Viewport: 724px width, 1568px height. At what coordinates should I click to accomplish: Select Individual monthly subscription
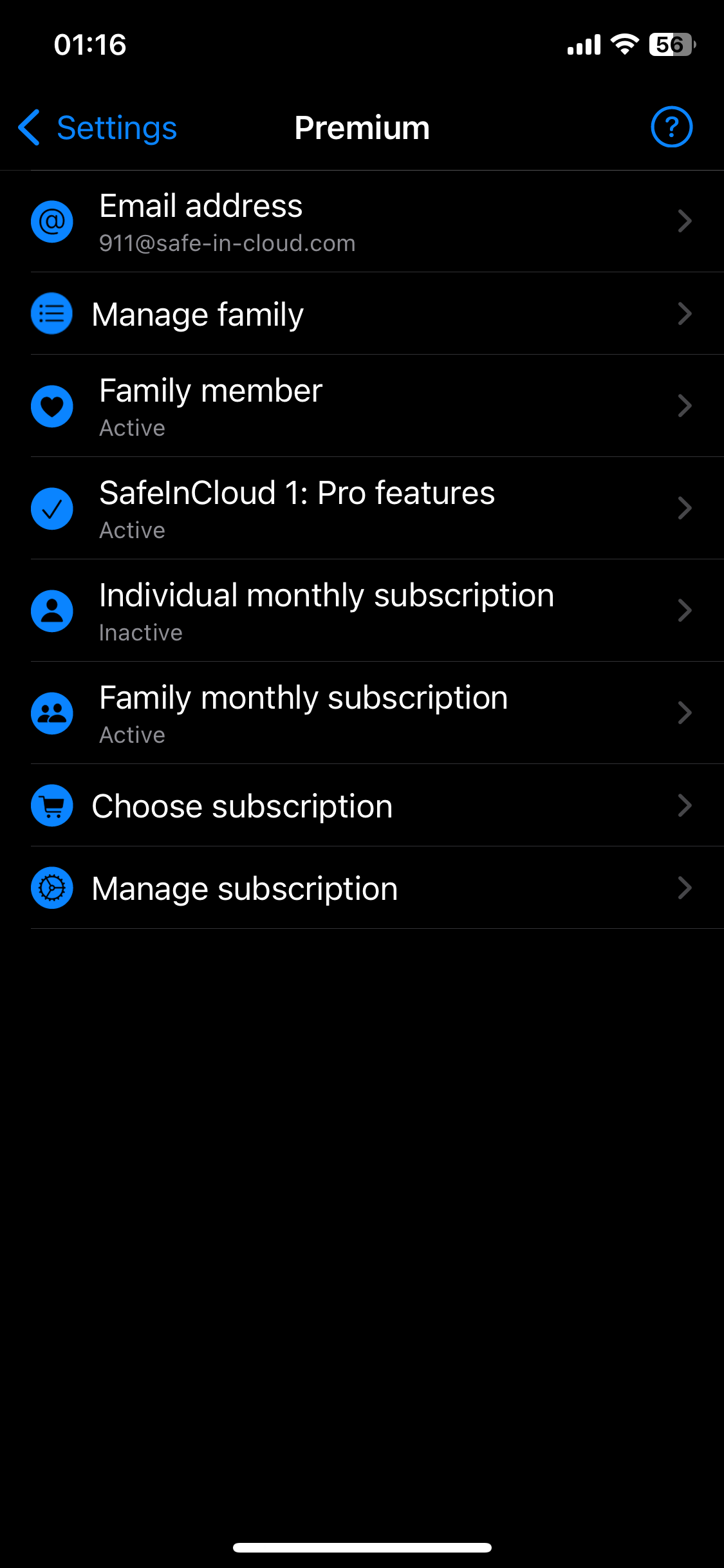[360, 611]
